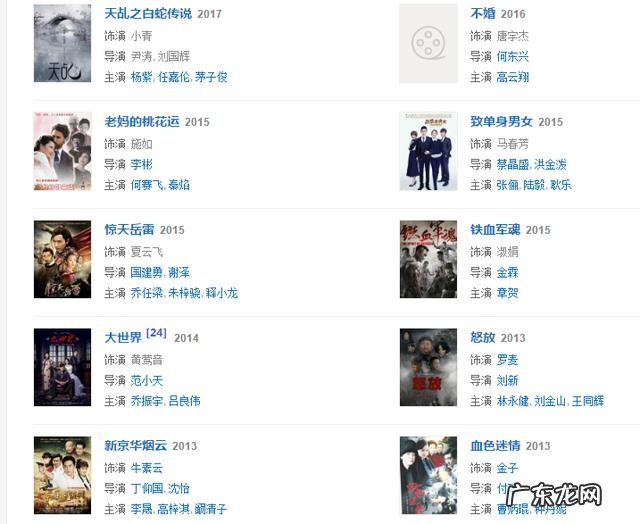The image size is (640, 524).
Task: Open the 血色迷情 title link
Action: (495, 446)
